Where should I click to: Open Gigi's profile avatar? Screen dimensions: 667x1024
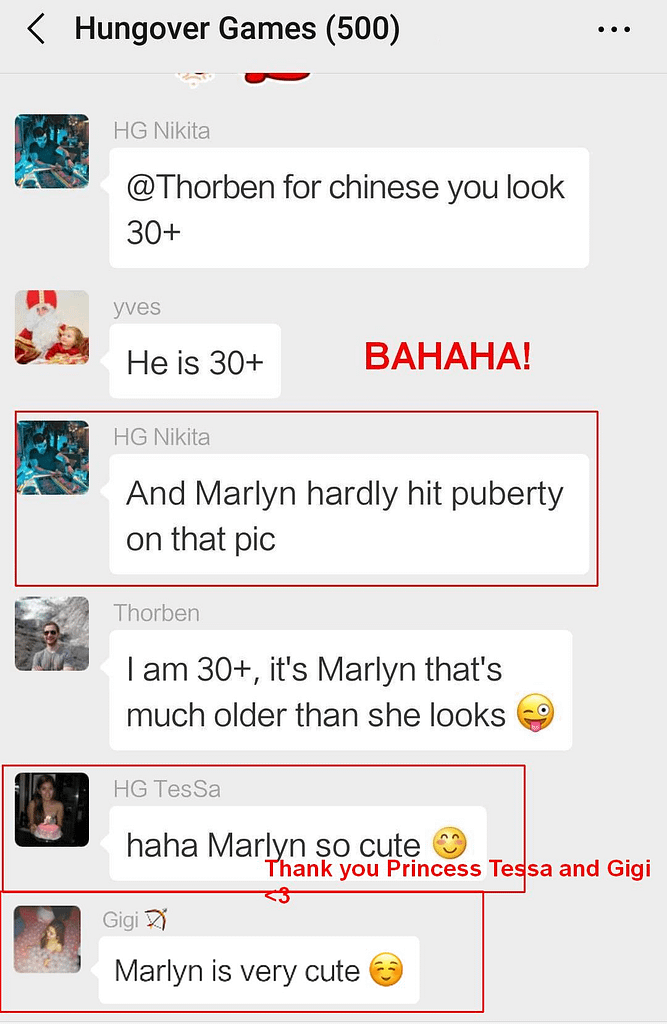coord(47,939)
